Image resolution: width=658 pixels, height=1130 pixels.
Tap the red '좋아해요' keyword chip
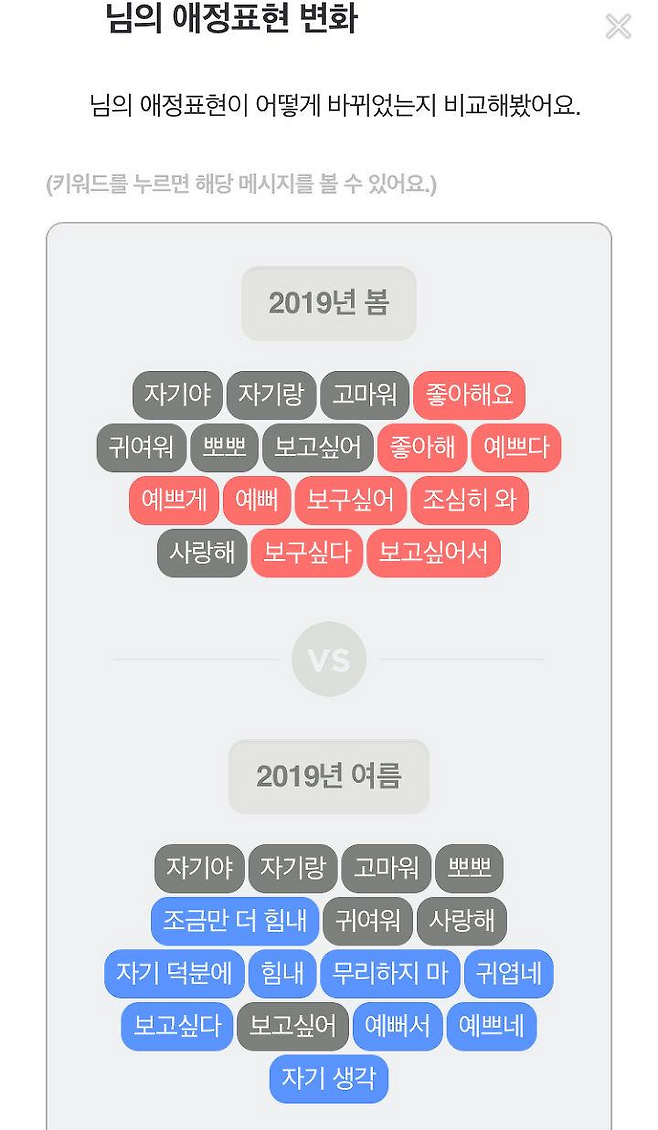coord(468,394)
